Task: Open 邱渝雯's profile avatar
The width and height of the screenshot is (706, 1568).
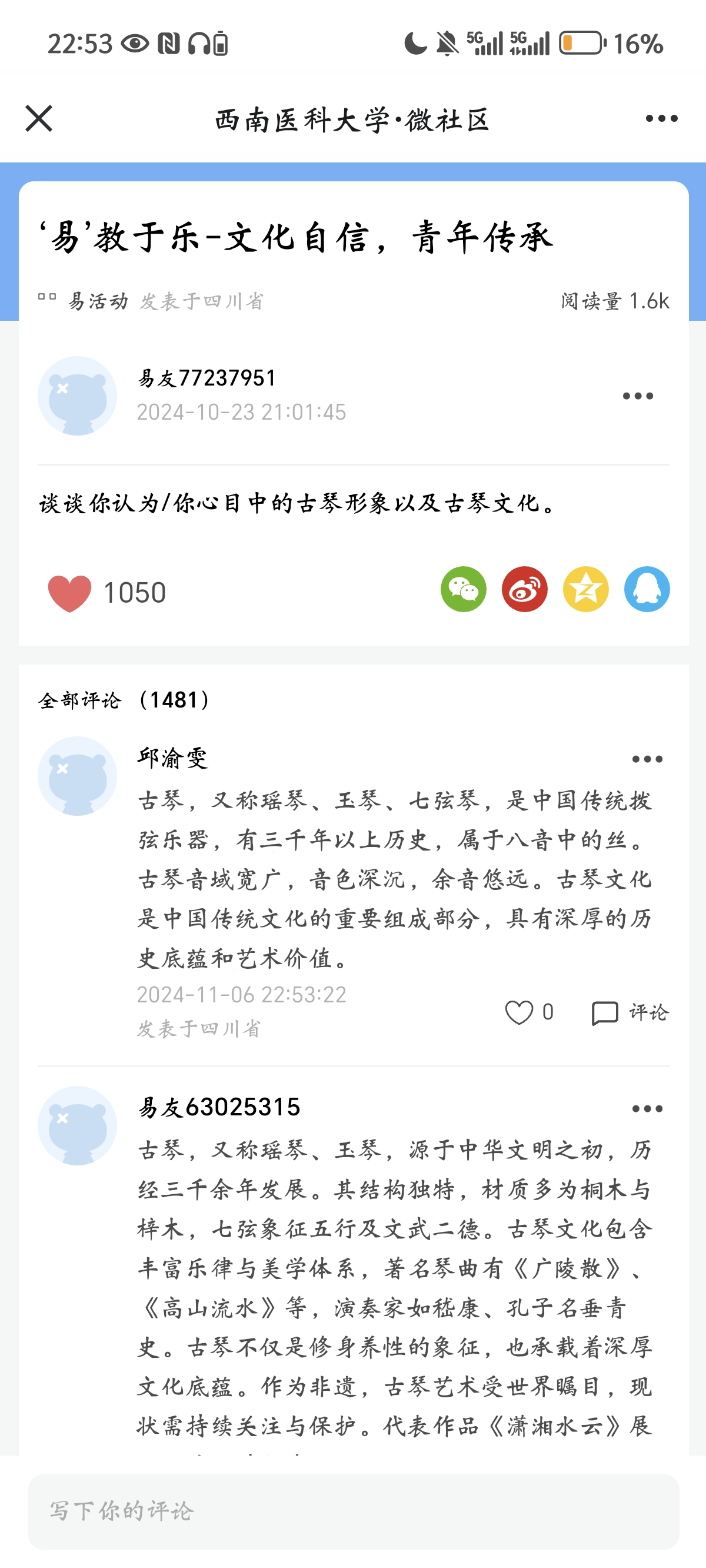Action: [77, 776]
